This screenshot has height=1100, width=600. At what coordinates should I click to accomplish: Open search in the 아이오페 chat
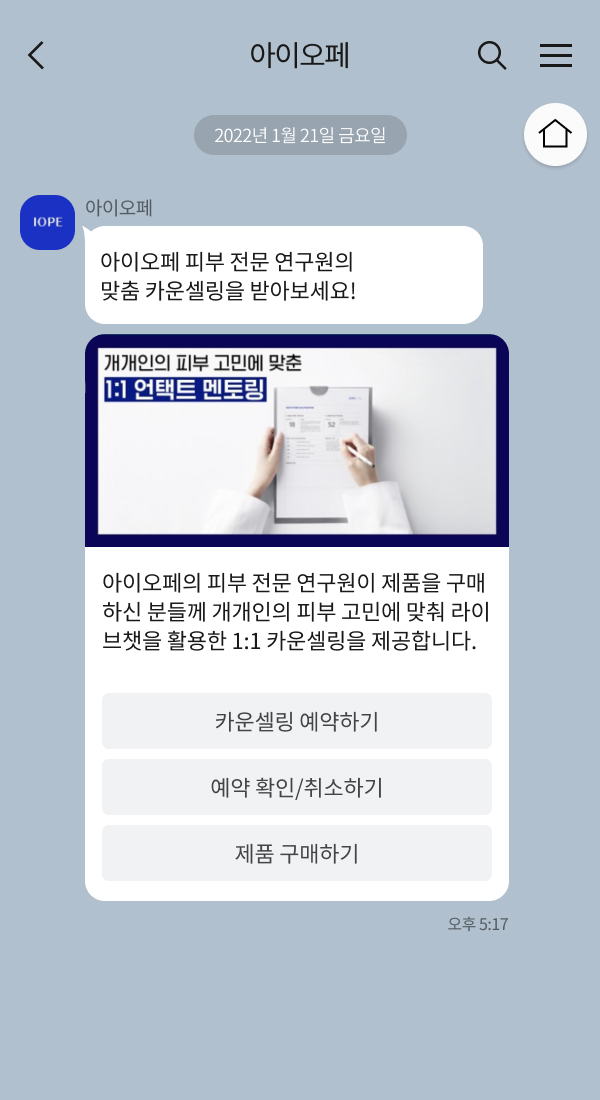tap(492, 55)
